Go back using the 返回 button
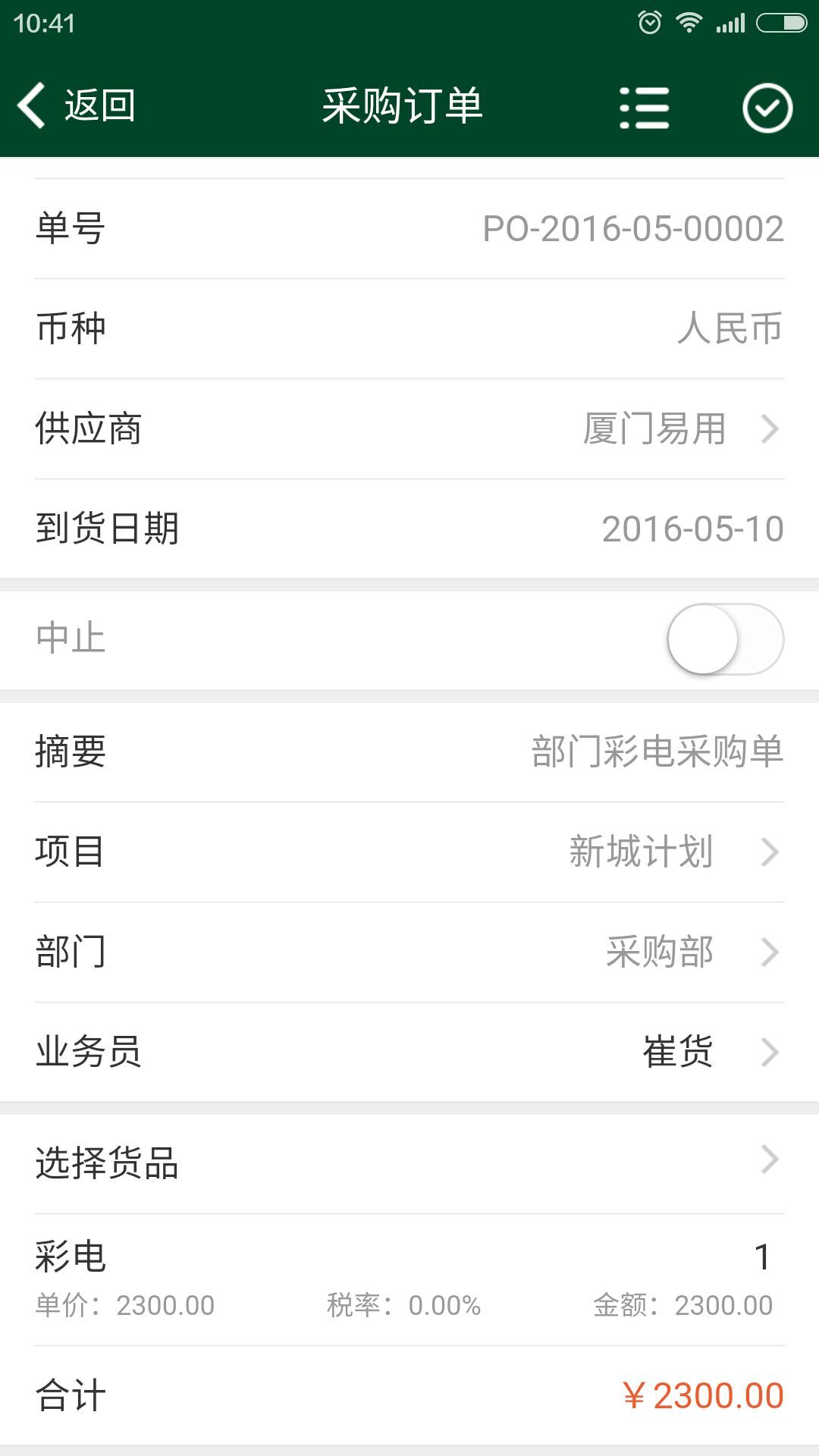Image resolution: width=819 pixels, height=1456 pixels. click(x=77, y=105)
